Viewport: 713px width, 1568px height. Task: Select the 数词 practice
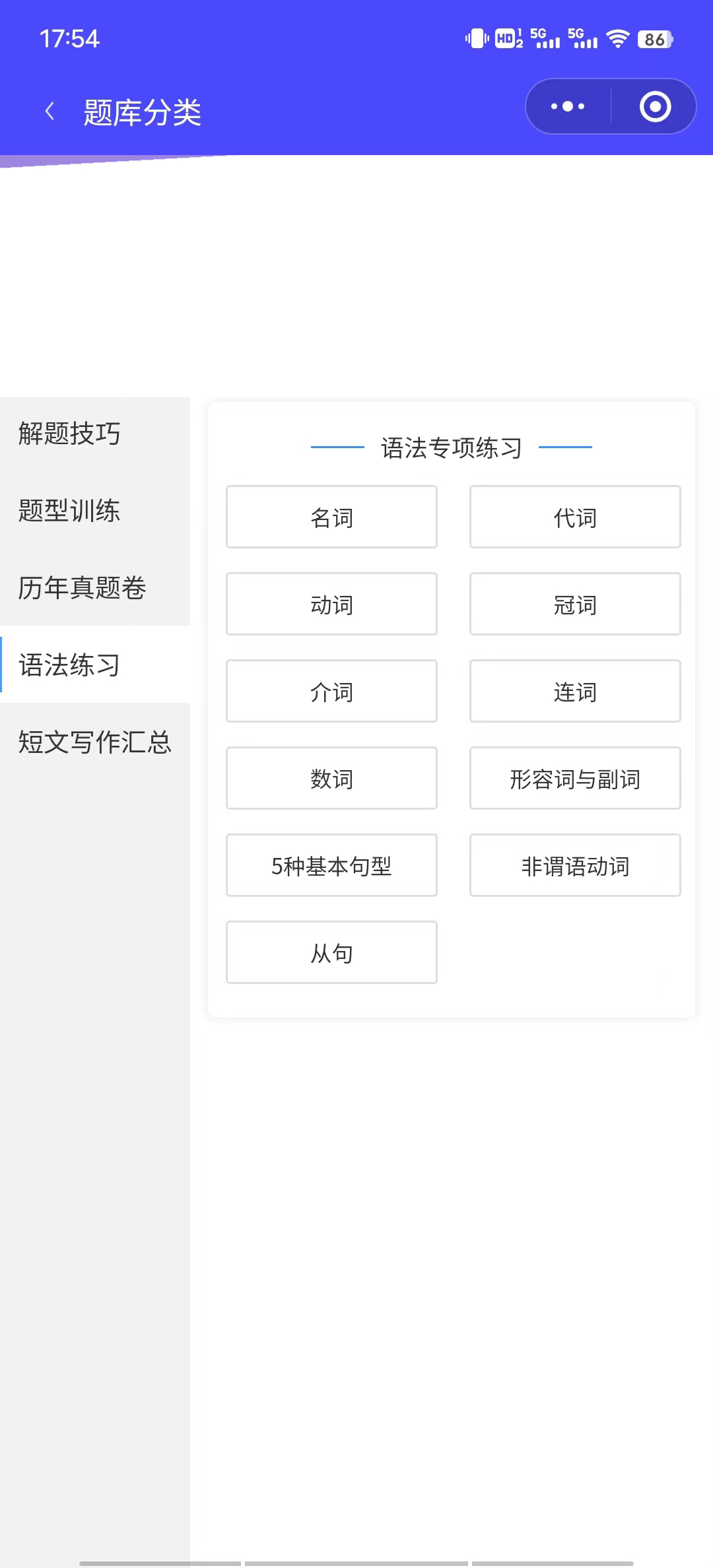tap(331, 779)
